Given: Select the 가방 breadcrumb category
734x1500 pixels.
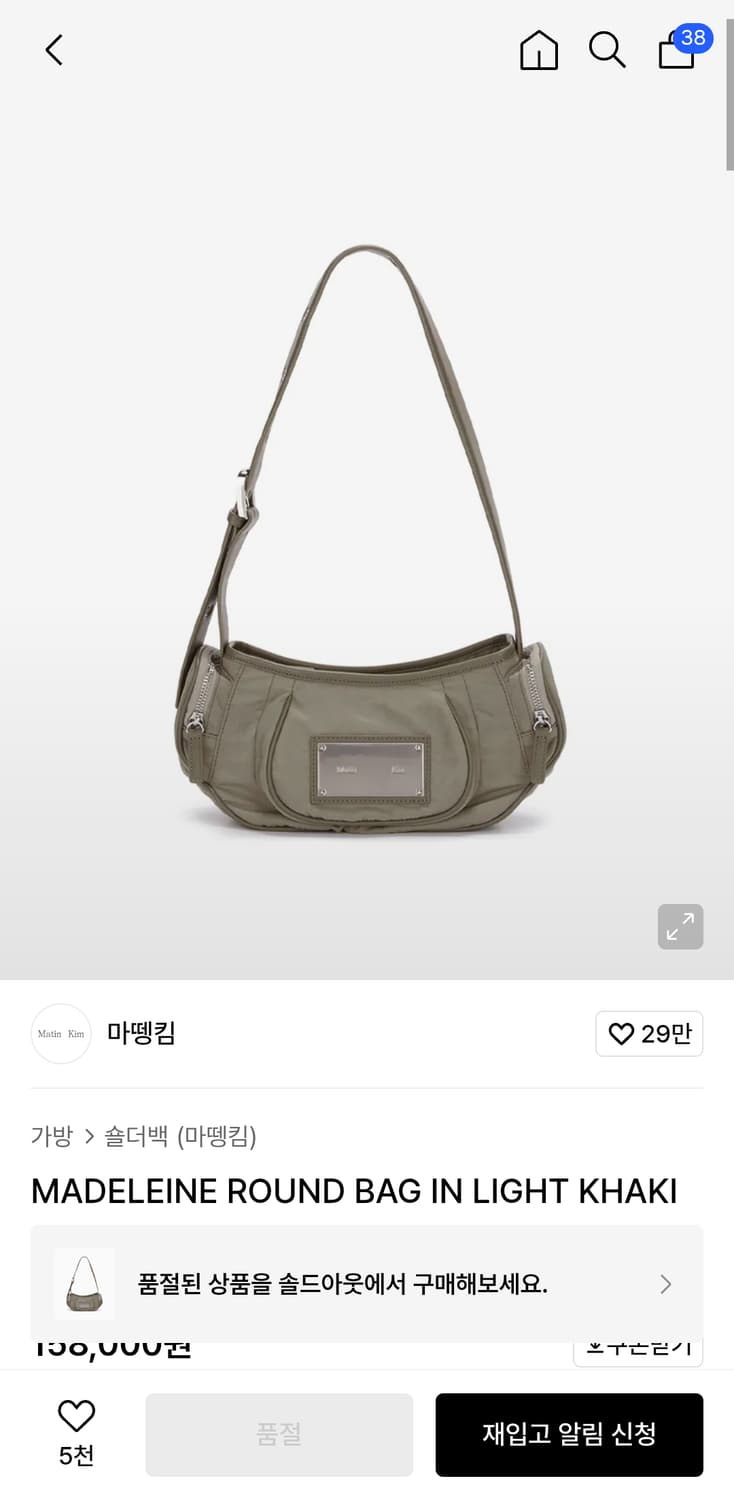Looking at the screenshot, I should coord(52,1137).
